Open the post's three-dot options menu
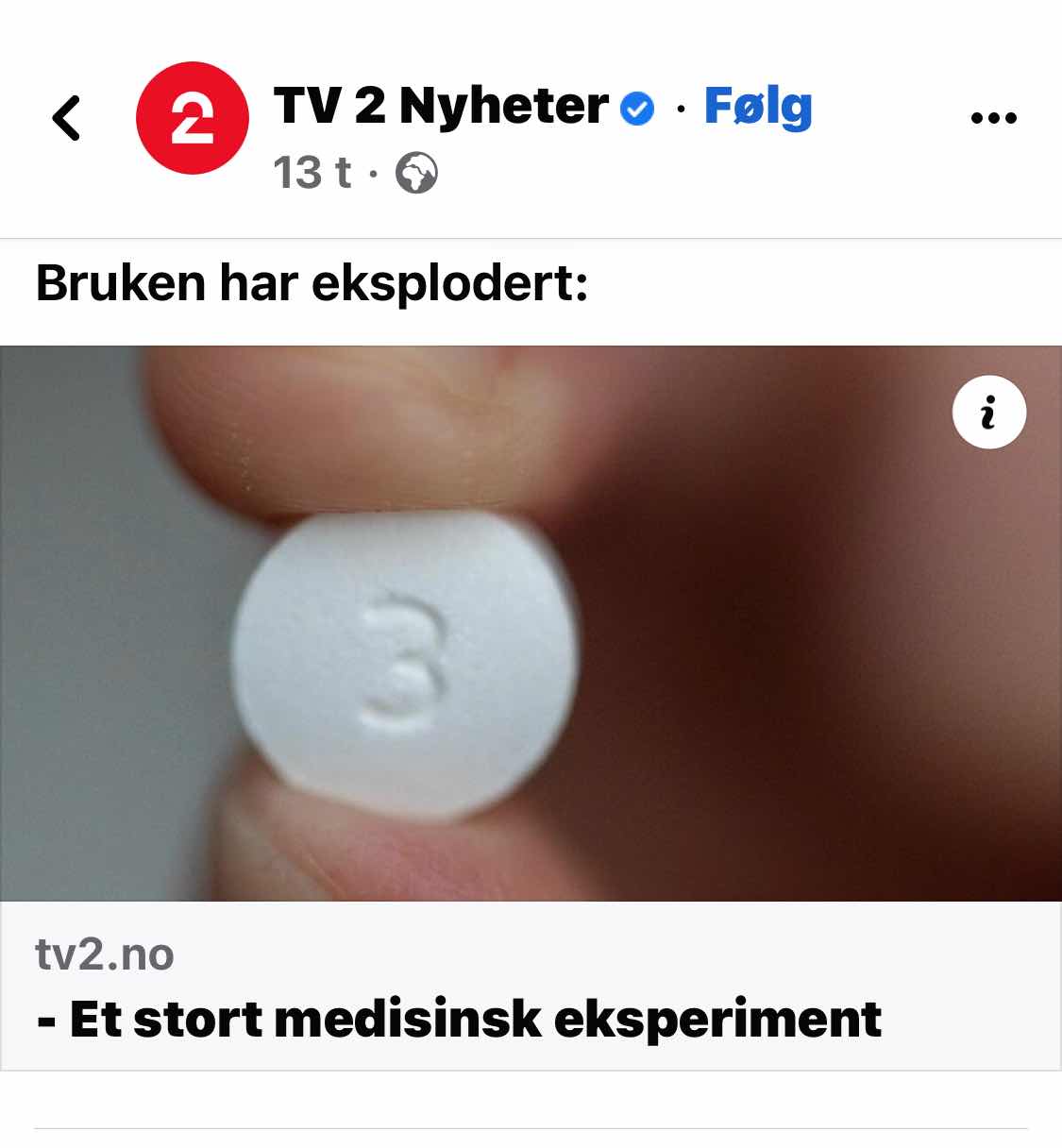Screen dimensions: 1062x1148 point(993,118)
